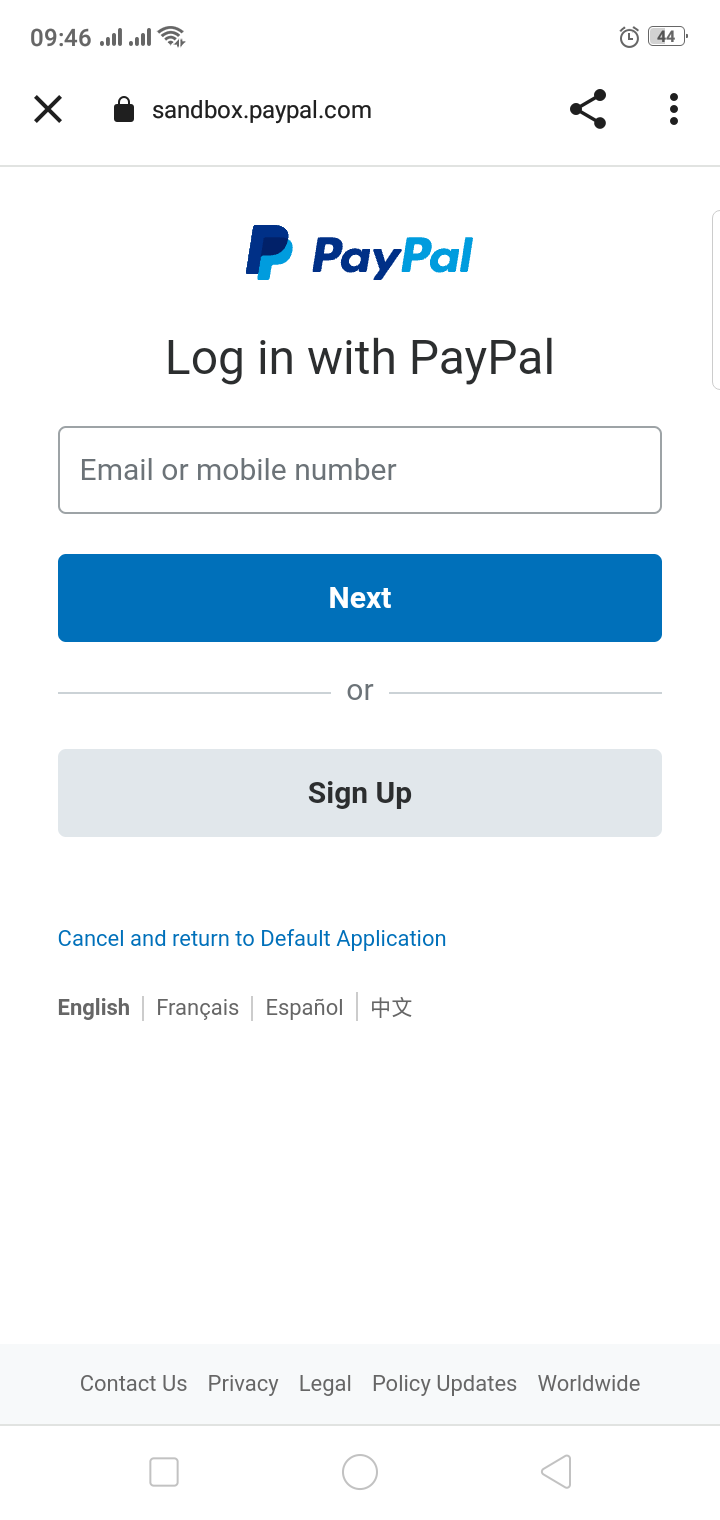Viewport: 720px width, 1520px height.
Task: Open the Contact Us page
Action: [133, 1383]
